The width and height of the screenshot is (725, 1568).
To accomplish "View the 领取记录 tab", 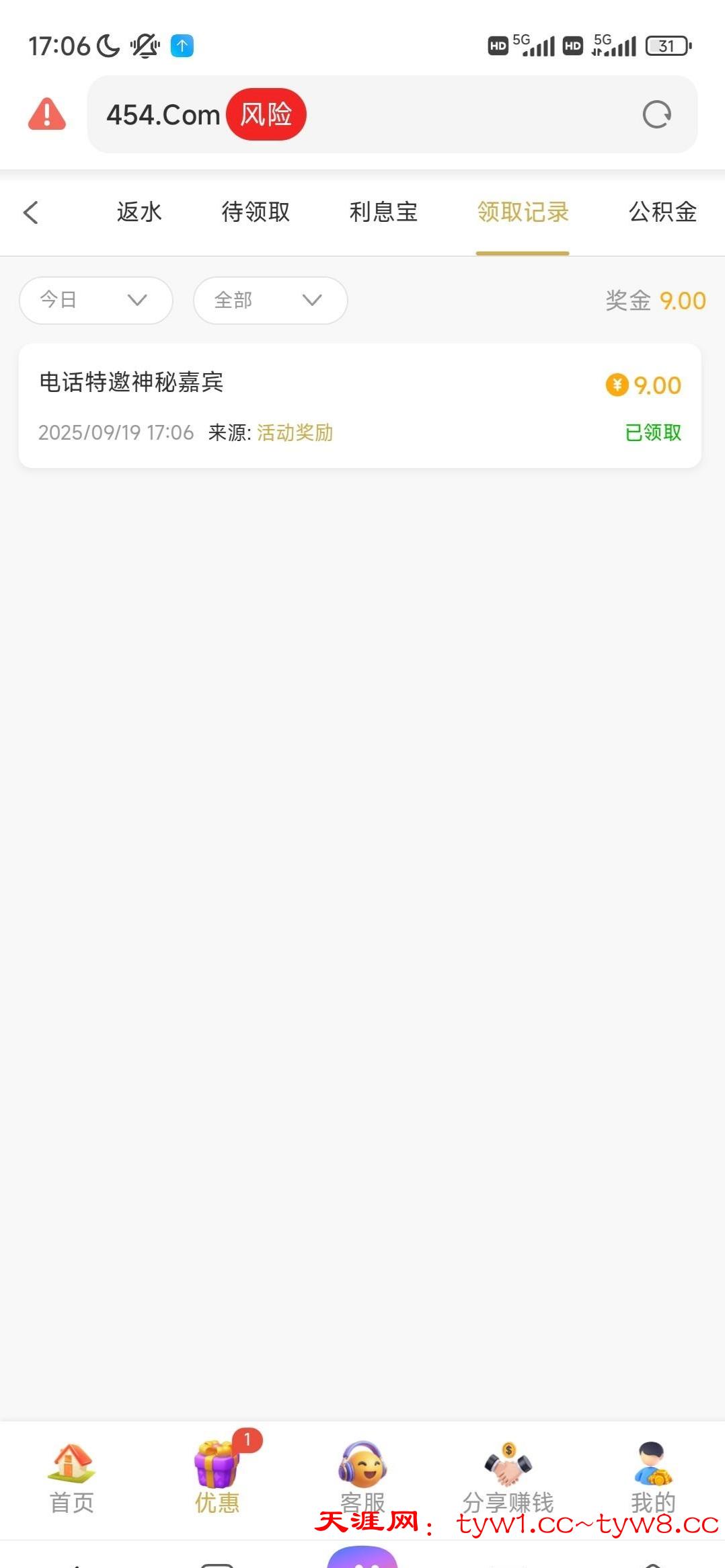I will [x=523, y=212].
